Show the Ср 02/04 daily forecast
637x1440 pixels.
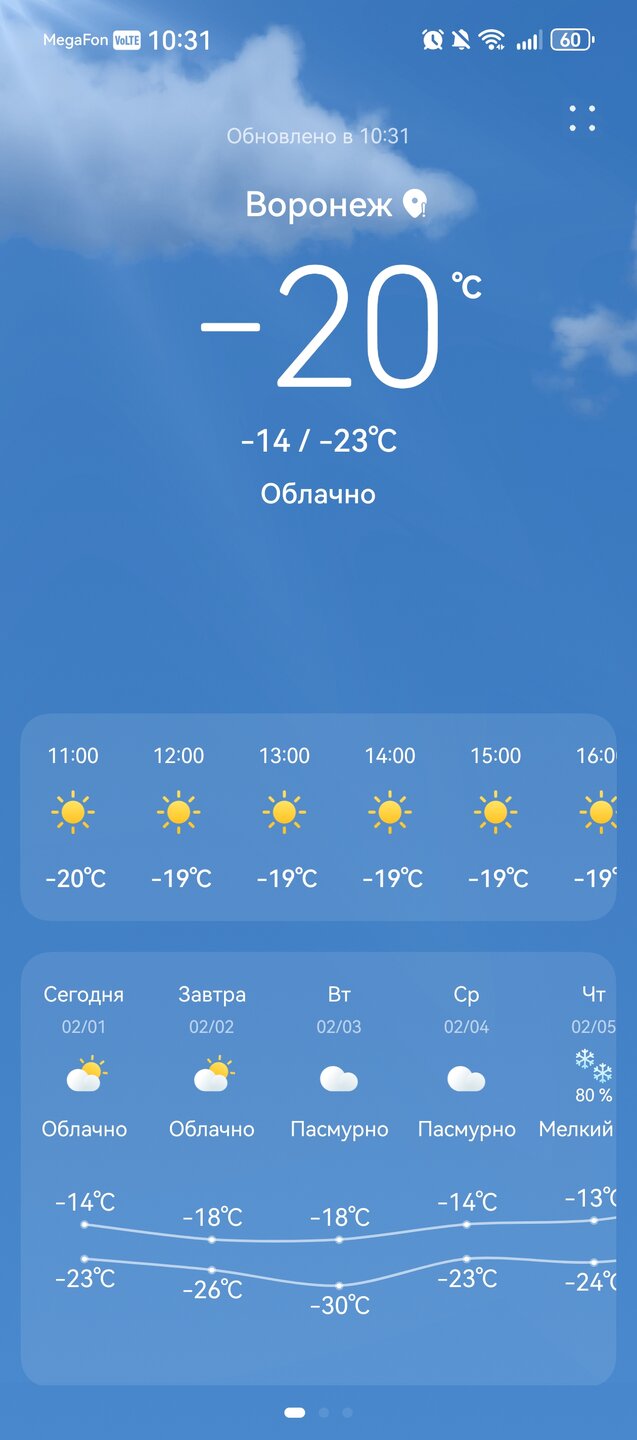[466, 1062]
